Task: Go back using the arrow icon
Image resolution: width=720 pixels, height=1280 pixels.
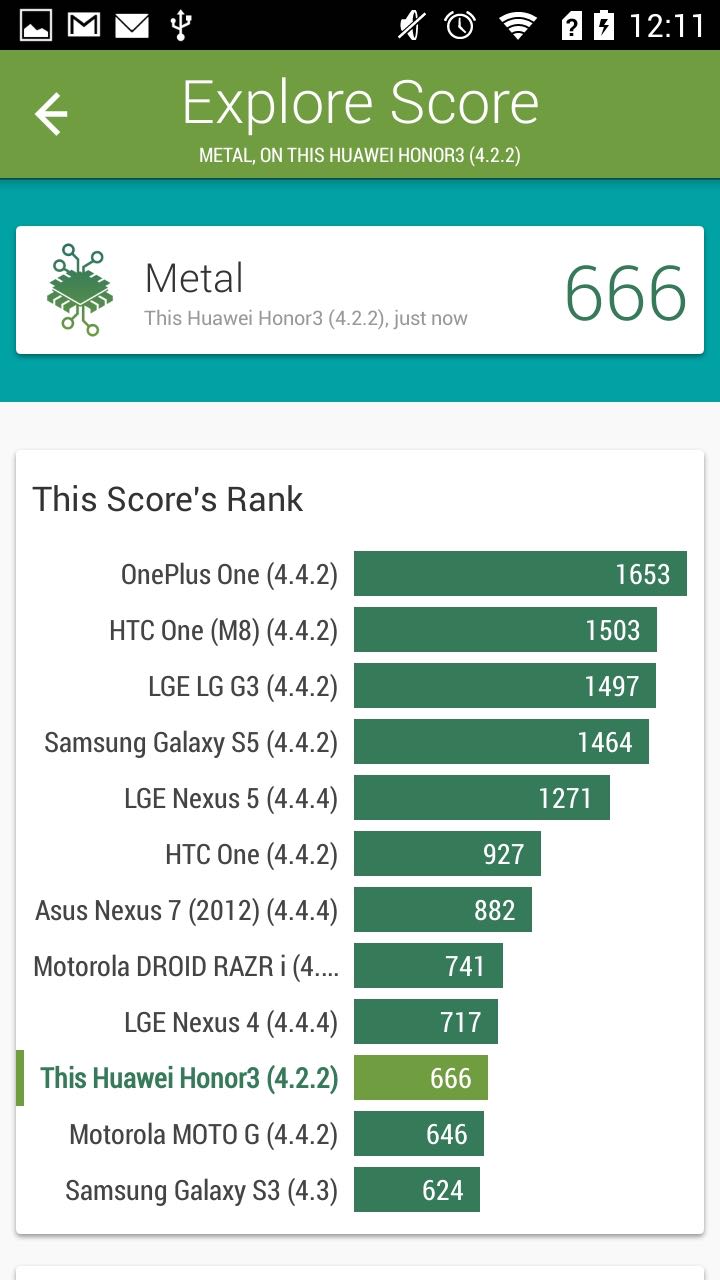Action: [x=51, y=114]
